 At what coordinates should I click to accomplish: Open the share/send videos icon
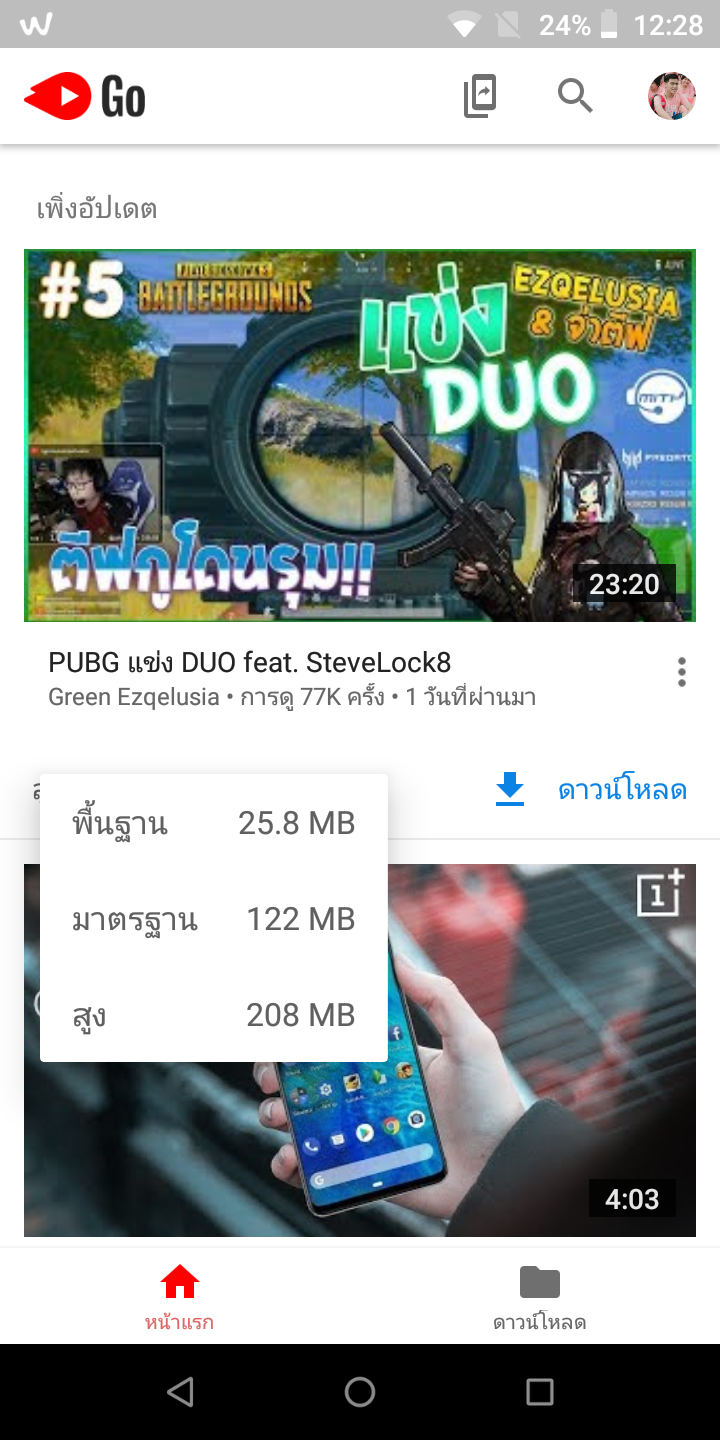[x=480, y=97]
